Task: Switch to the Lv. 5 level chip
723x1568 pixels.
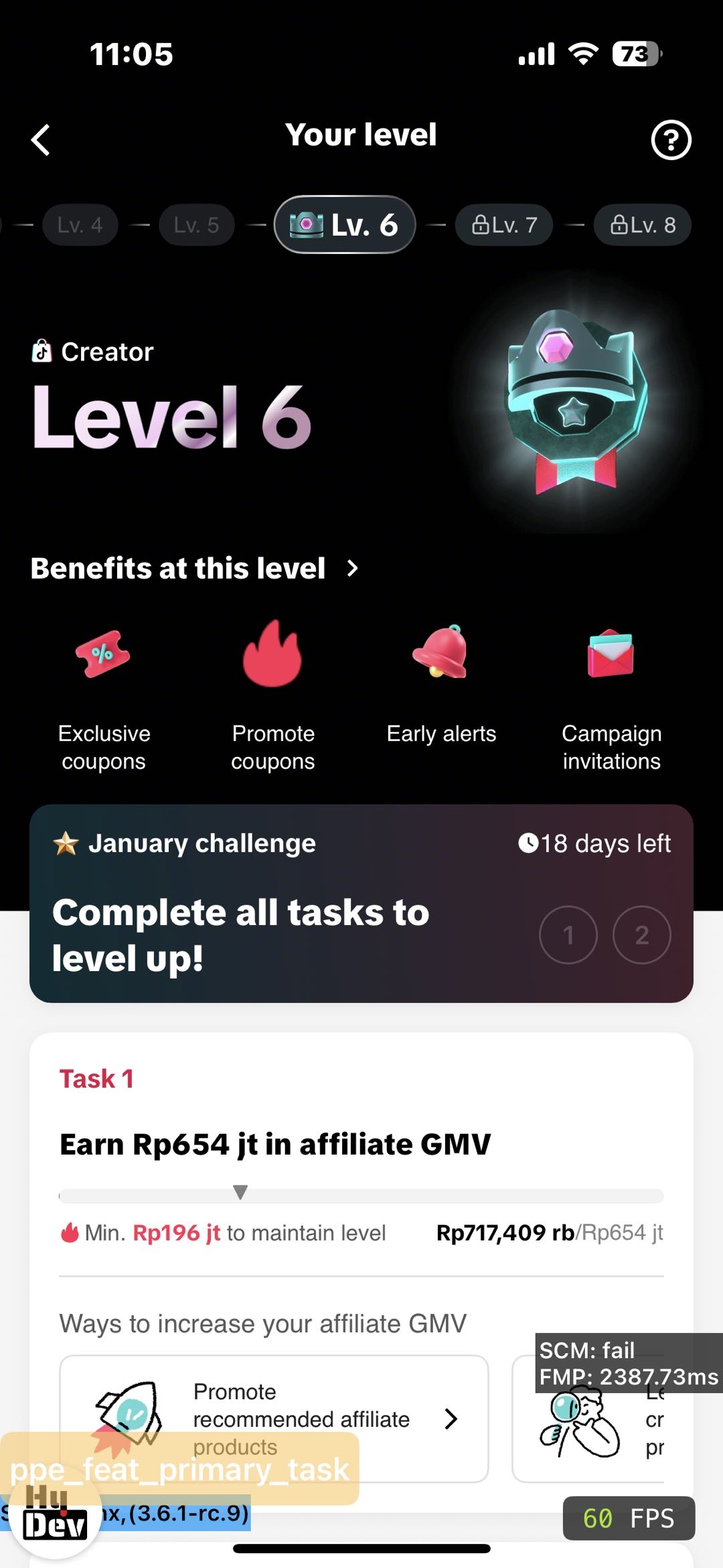Action: pyautogui.click(x=197, y=225)
